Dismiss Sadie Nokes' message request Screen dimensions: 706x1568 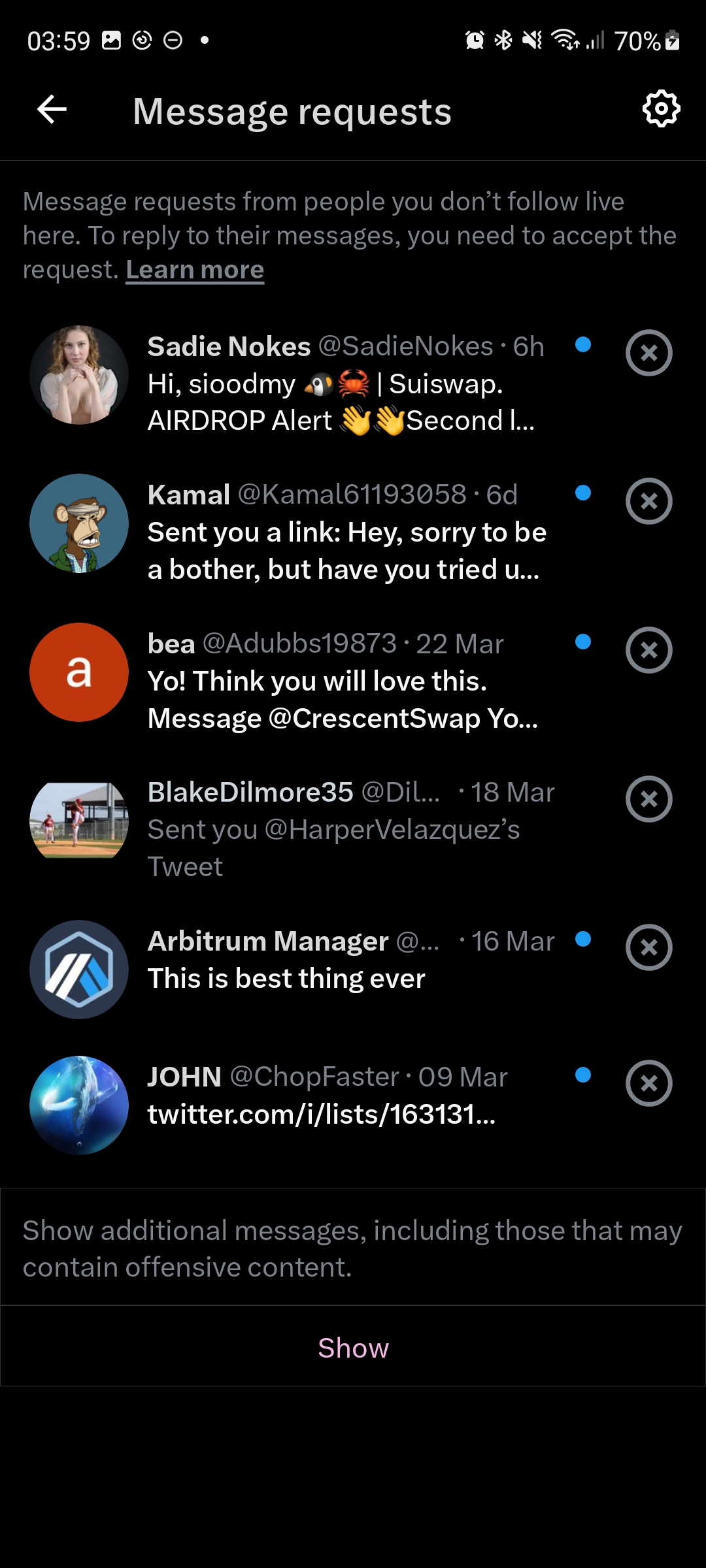coord(648,351)
